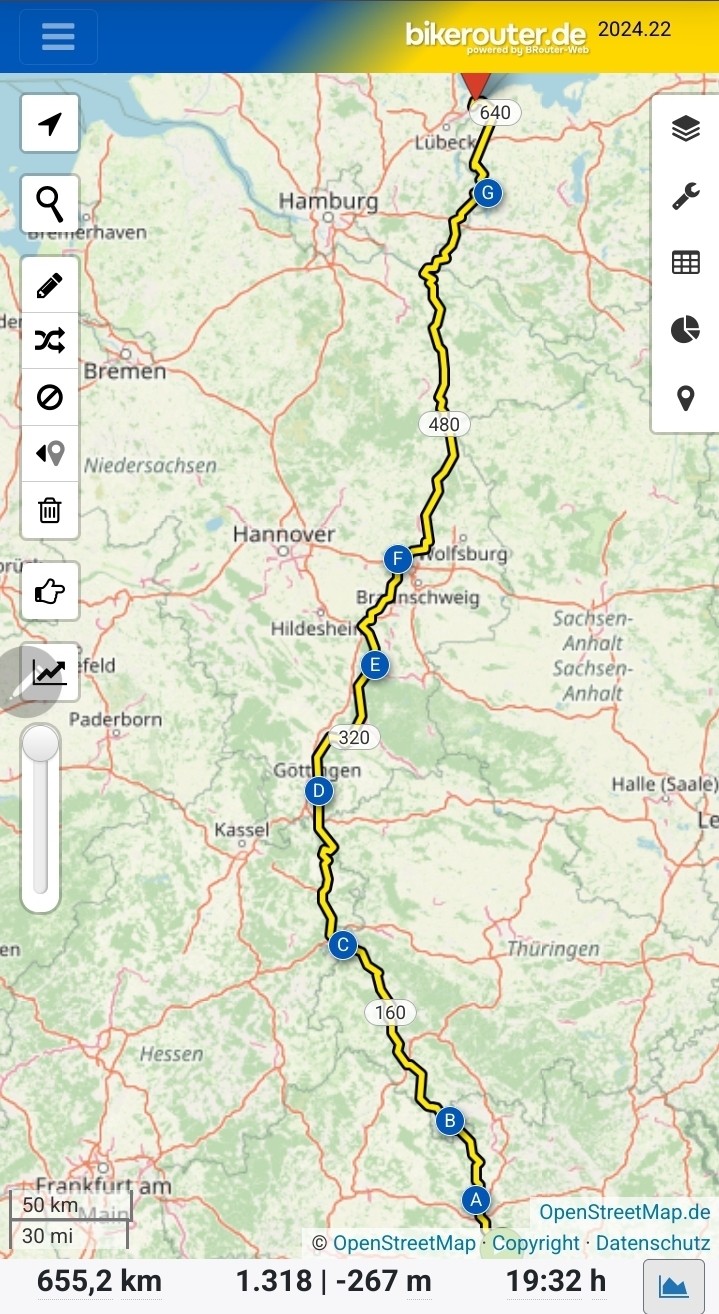Activate the draw route pencil tool

coord(50,286)
